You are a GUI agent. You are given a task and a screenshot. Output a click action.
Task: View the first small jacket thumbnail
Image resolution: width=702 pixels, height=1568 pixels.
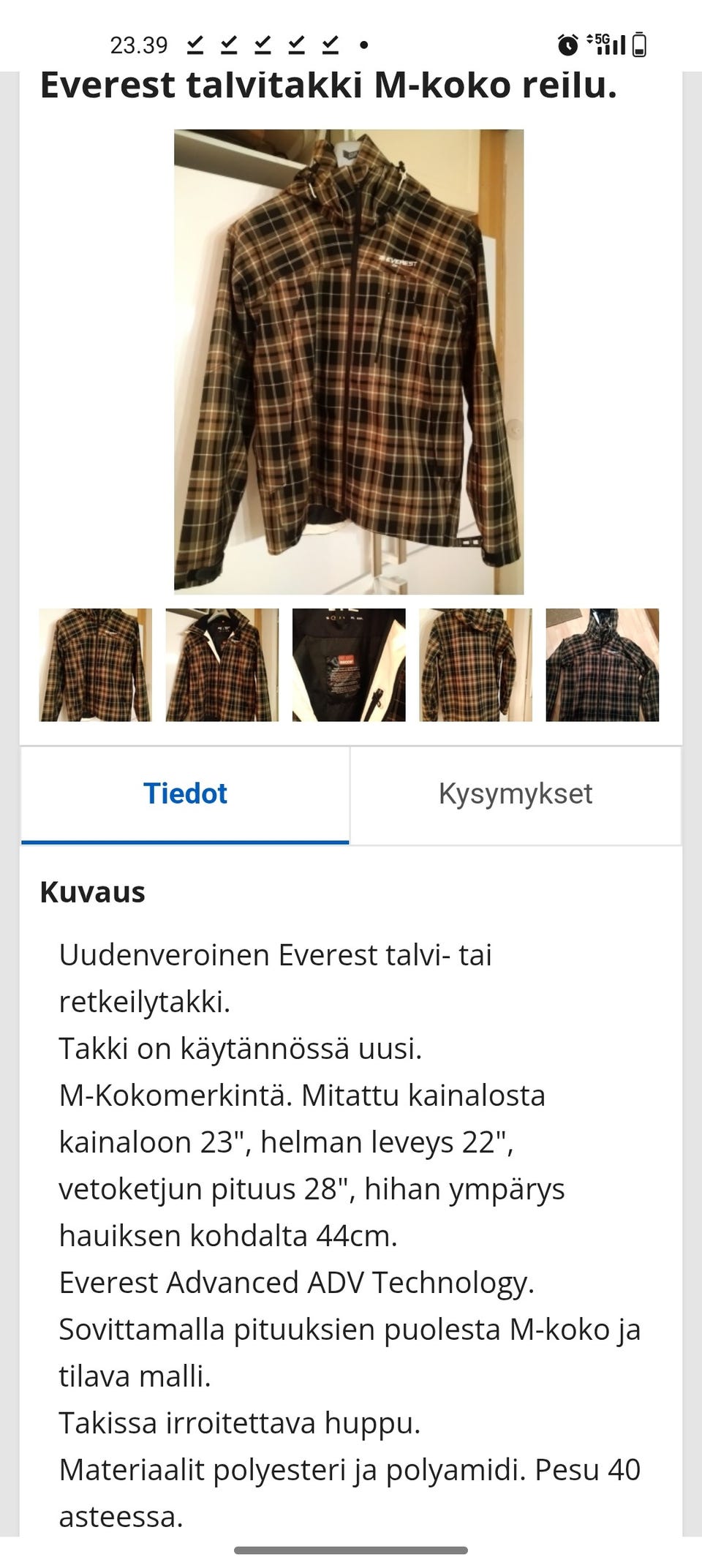pyautogui.click(x=96, y=664)
